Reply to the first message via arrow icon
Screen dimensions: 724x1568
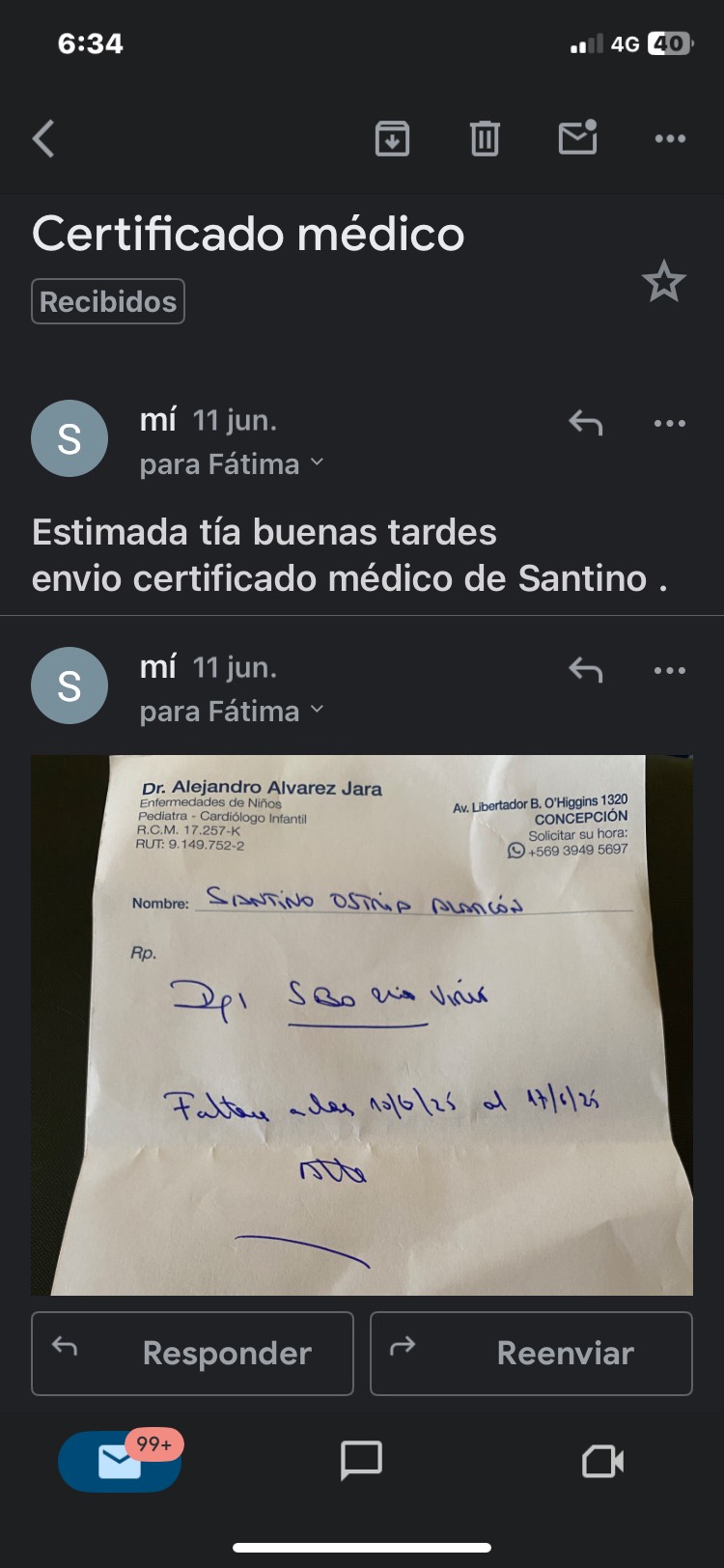(585, 423)
